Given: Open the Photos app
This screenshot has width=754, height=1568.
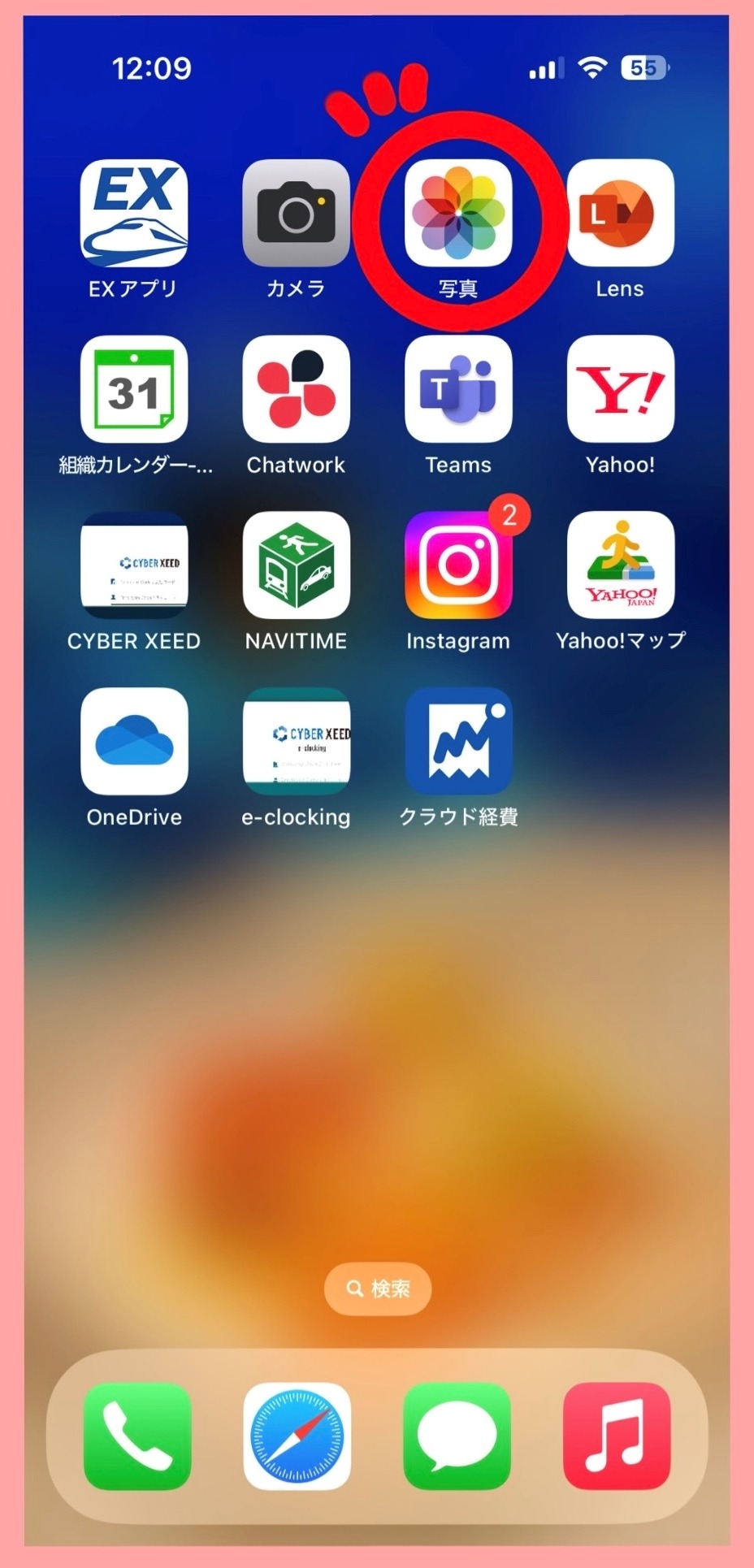Looking at the screenshot, I should click(x=458, y=213).
